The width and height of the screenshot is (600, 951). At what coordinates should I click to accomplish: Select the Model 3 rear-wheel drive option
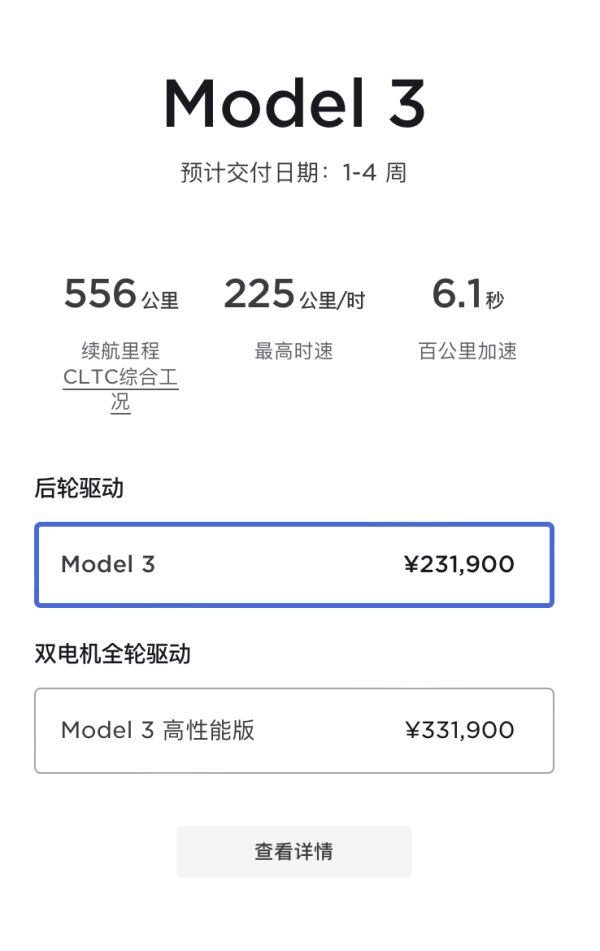point(294,565)
